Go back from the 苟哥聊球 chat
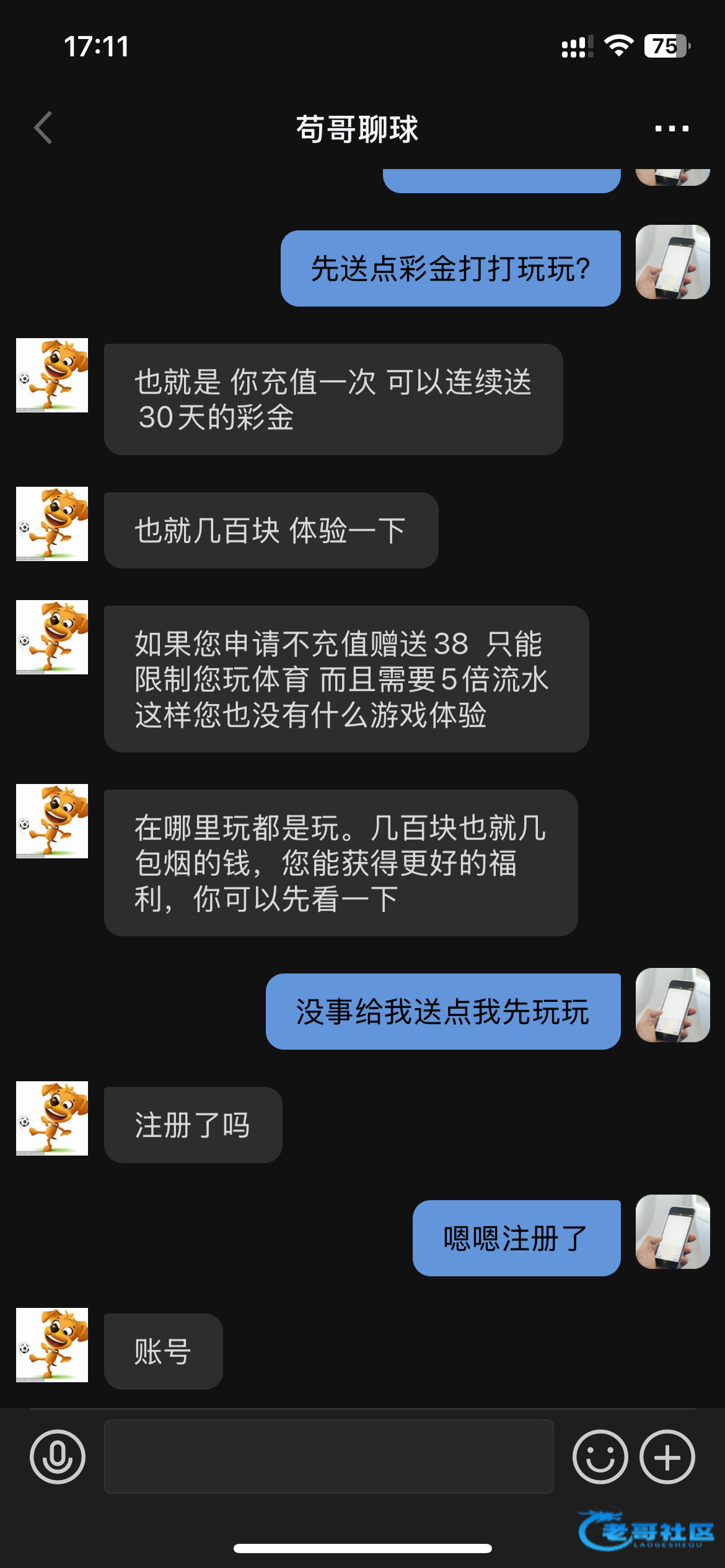Screen dimensions: 725x1568 click(43, 128)
